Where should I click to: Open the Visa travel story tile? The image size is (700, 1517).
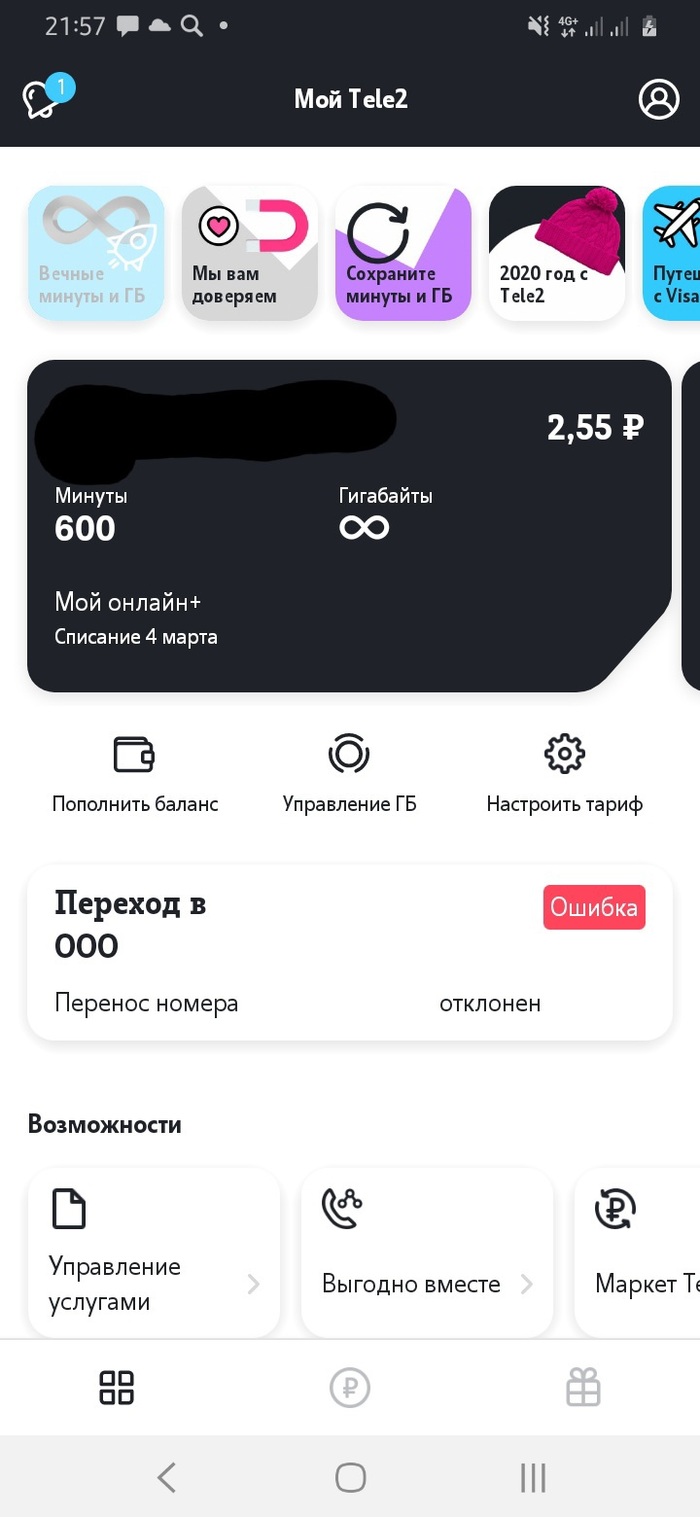[x=672, y=253]
